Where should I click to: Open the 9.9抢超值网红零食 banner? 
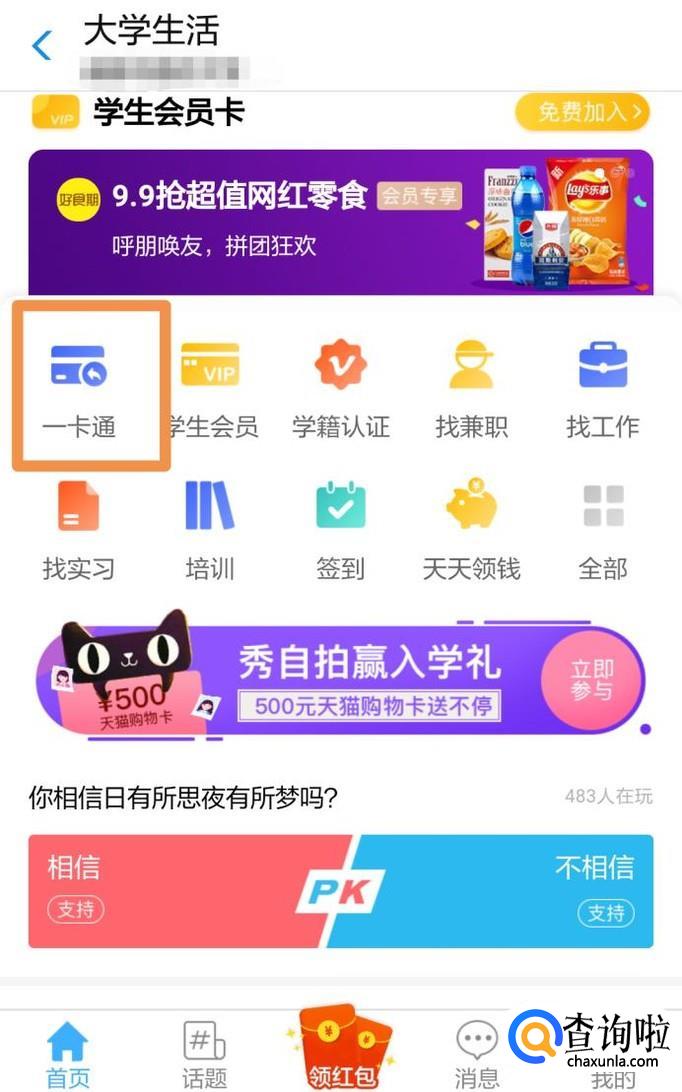pyautogui.click(x=341, y=222)
